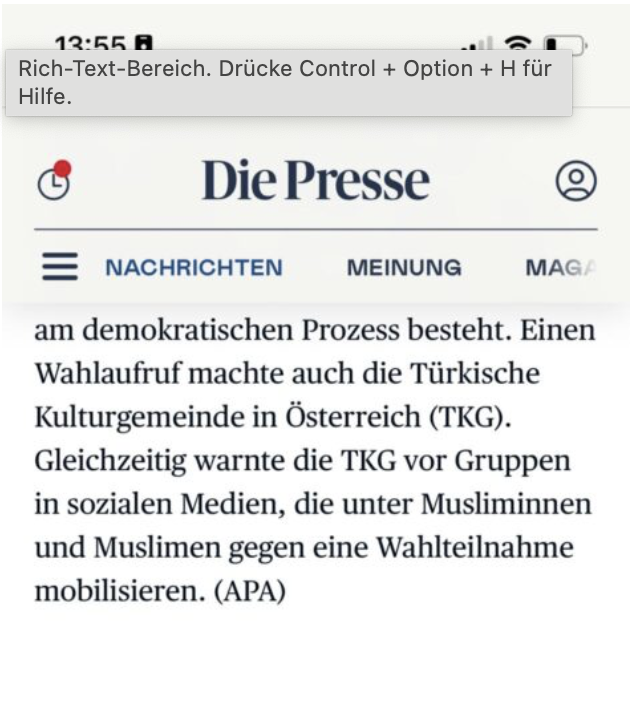This screenshot has height=728, width=642.
Task: Switch to the Meinung section
Action: (x=404, y=268)
